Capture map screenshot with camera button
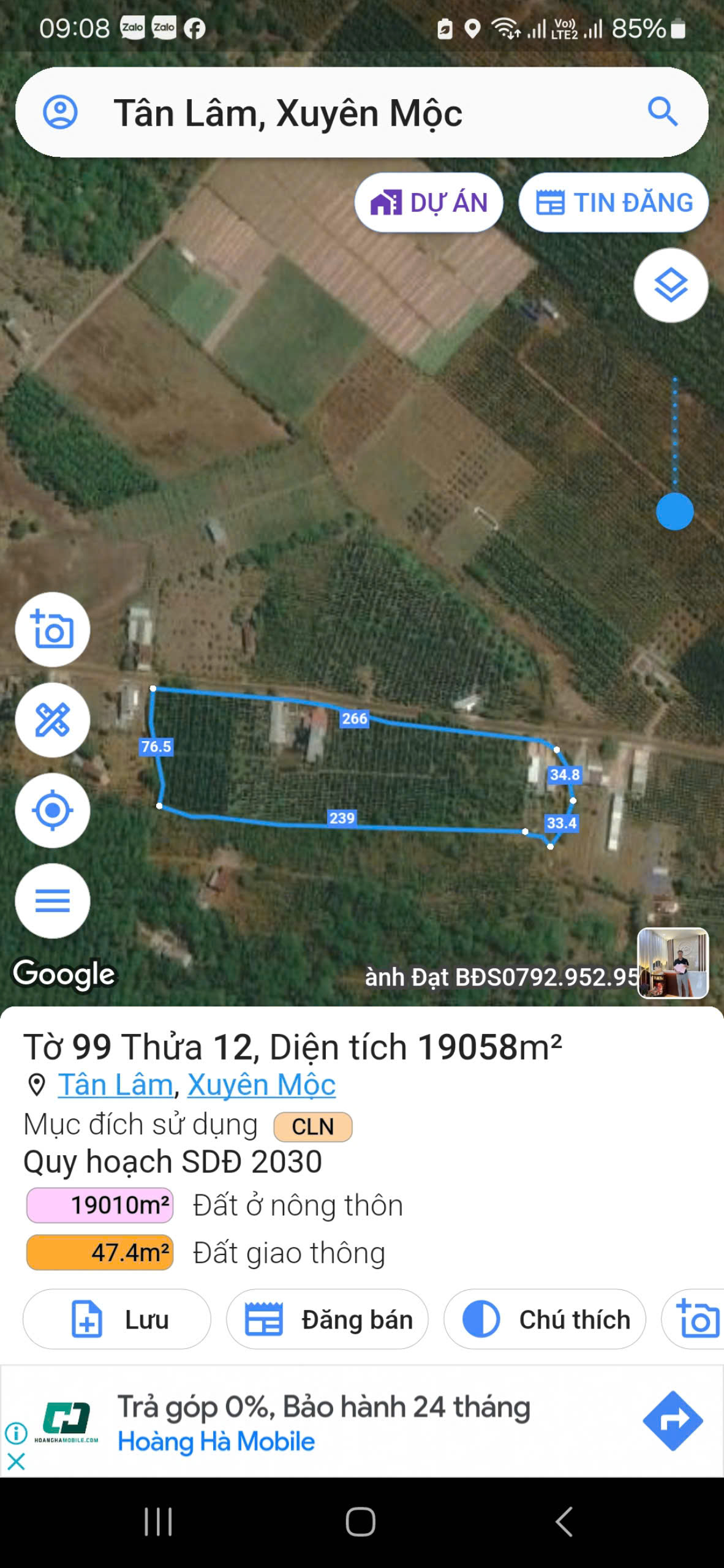Viewport: 724px width, 1568px height. point(53,630)
